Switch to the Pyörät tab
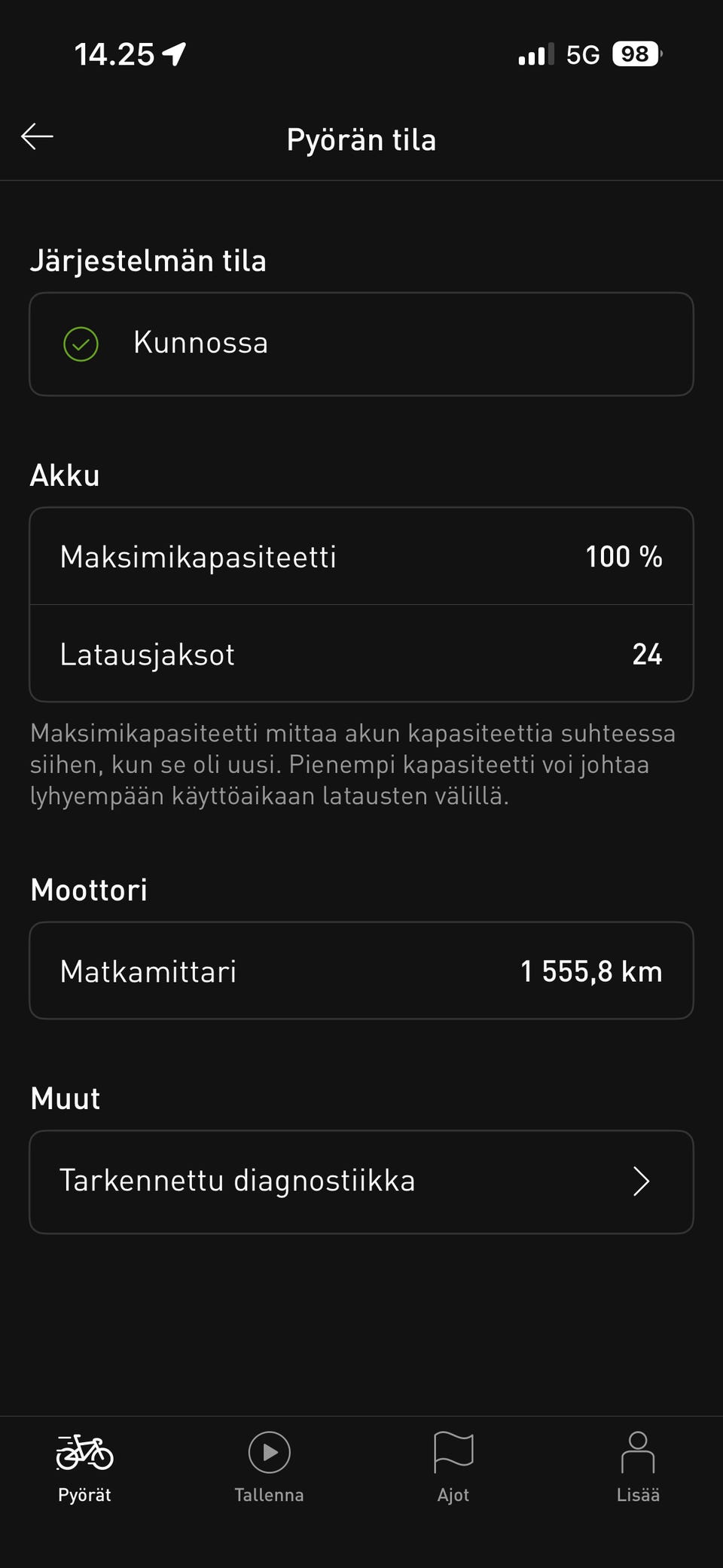The width and height of the screenshot is (723, 1568). click(x=84, y=1466)
